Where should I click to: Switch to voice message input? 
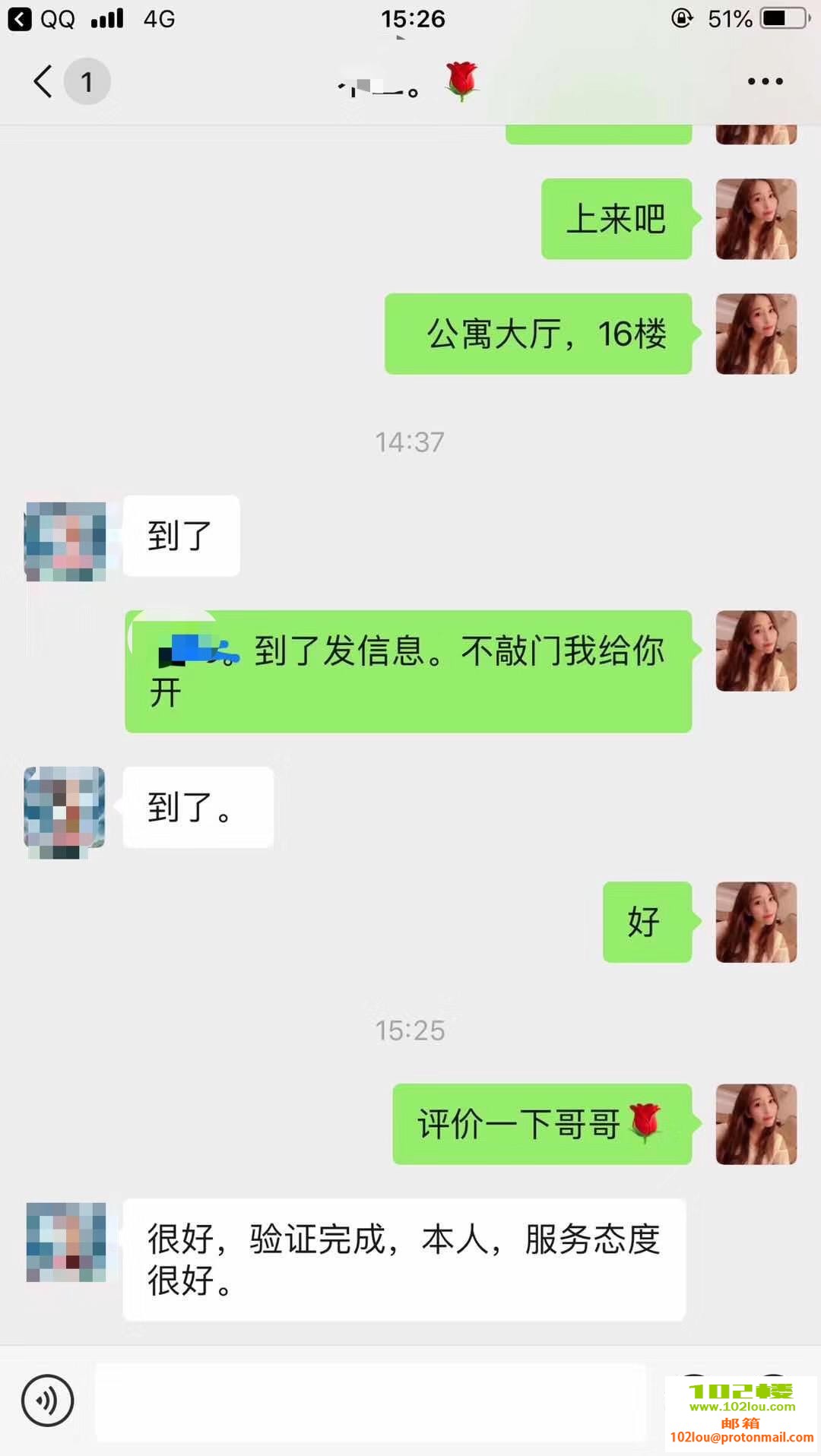tap(48, 1400)
